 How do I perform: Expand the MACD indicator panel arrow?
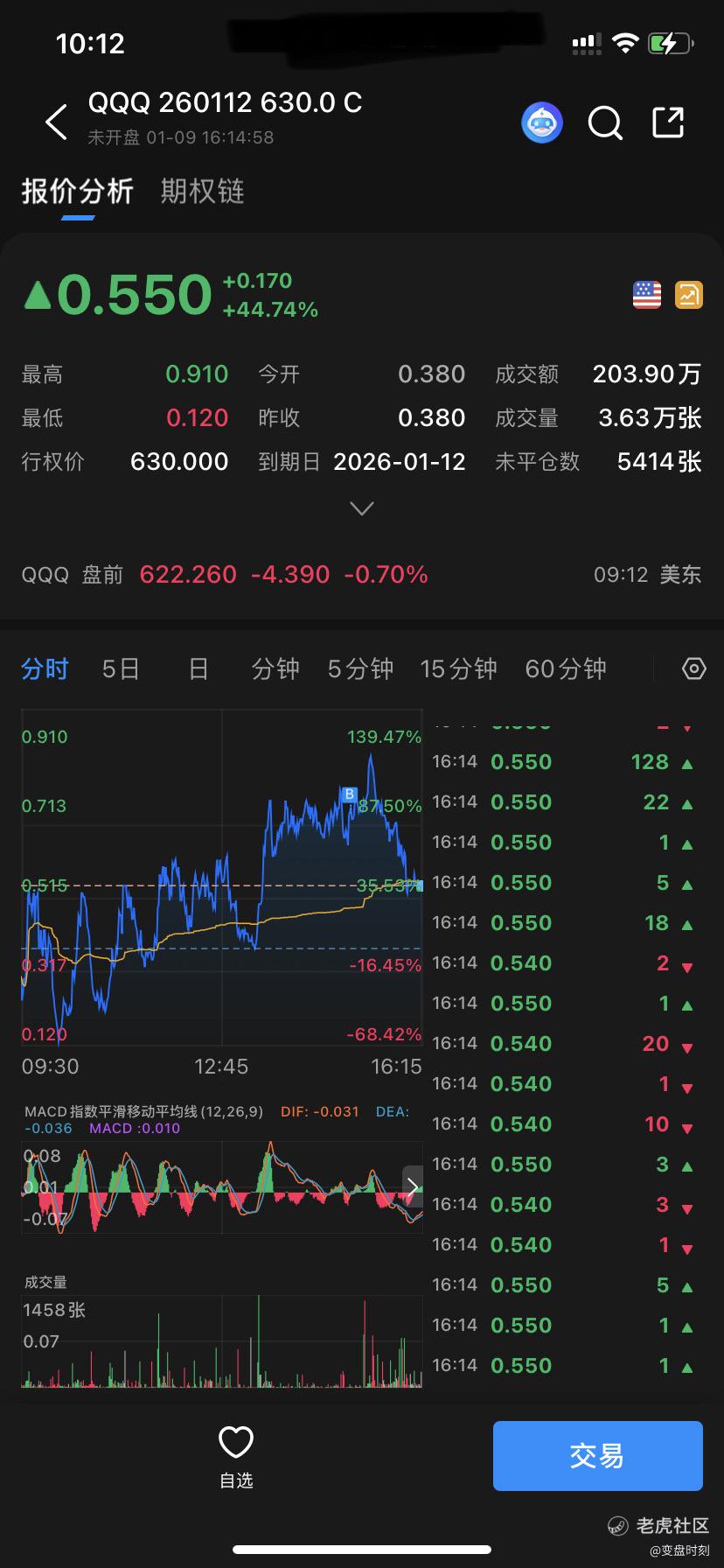pos(412,1187)
